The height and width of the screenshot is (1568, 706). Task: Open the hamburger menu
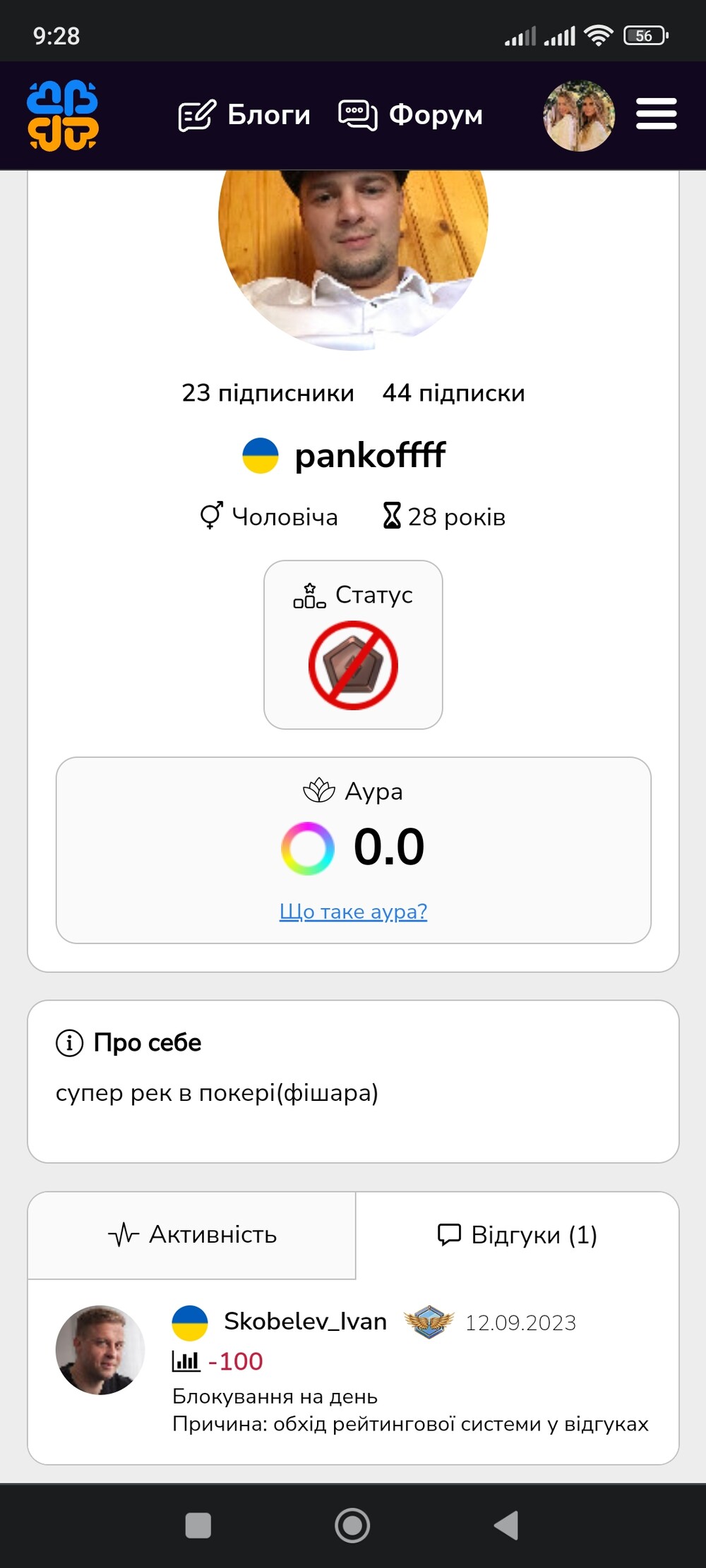(x=657, y=114)
